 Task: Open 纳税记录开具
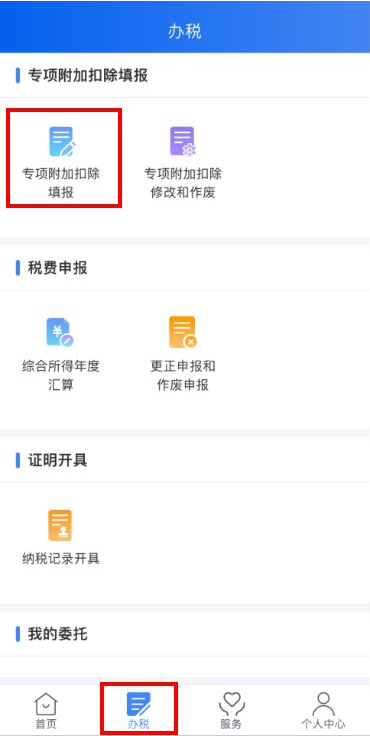tap(61, 537)
